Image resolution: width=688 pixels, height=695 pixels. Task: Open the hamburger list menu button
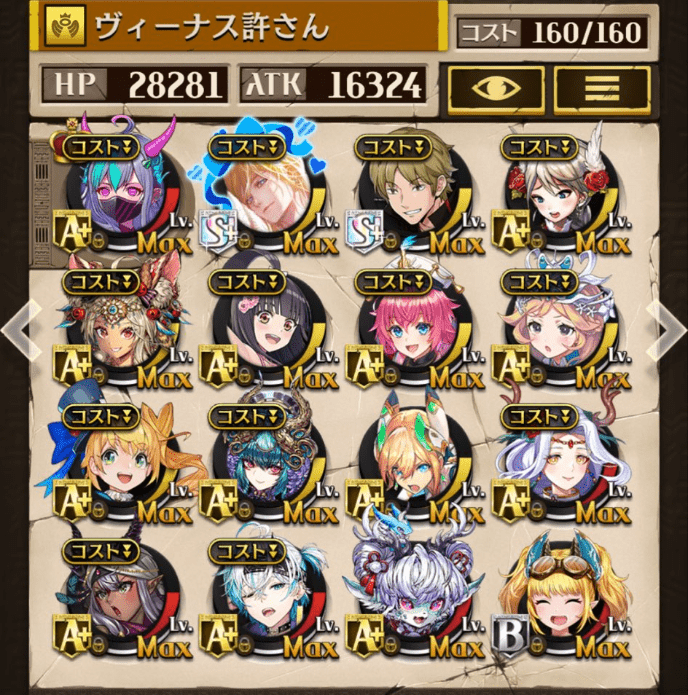click(602, 89)
